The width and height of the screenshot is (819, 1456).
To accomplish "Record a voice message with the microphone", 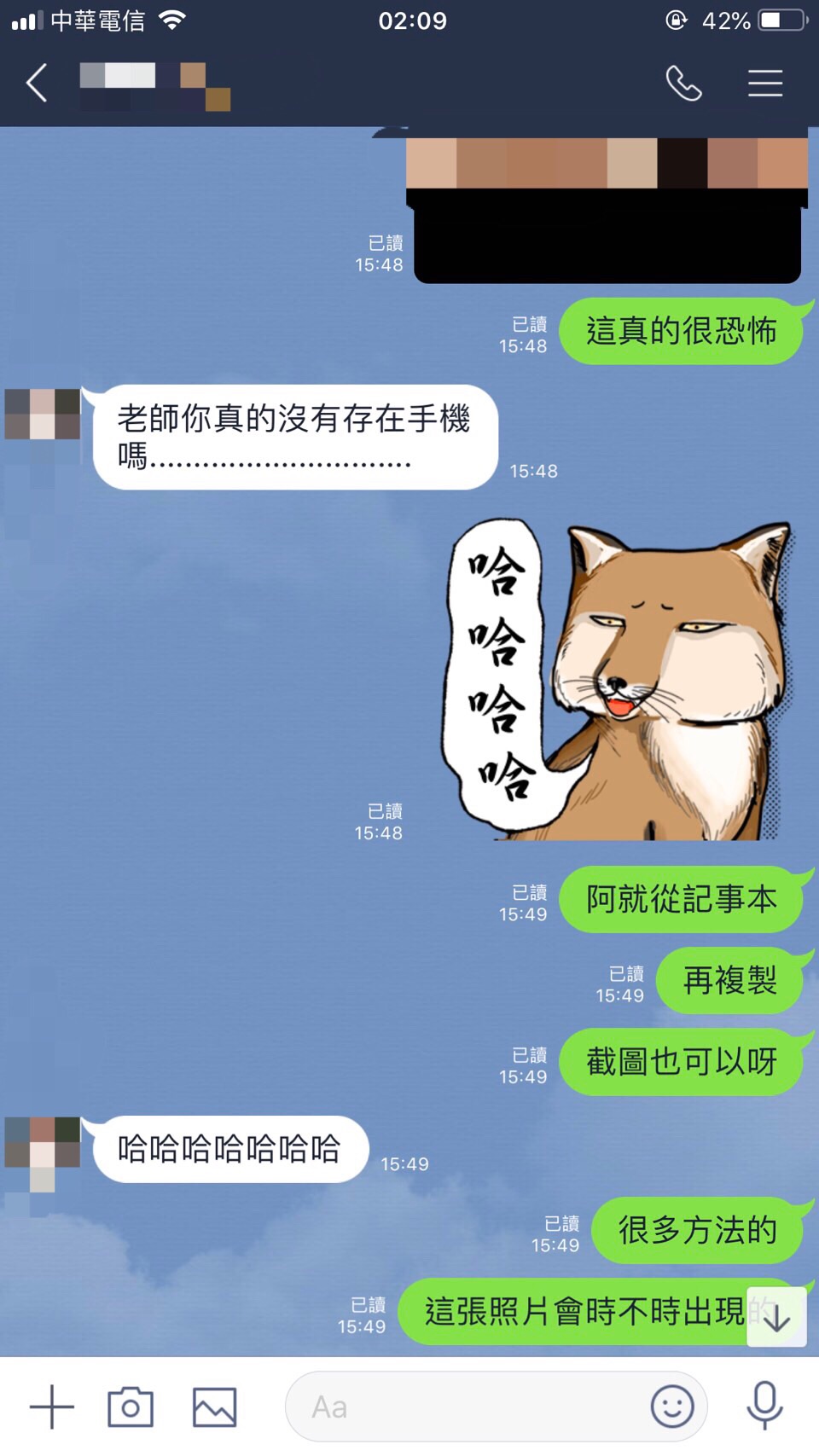I will tap(764, 1405).
